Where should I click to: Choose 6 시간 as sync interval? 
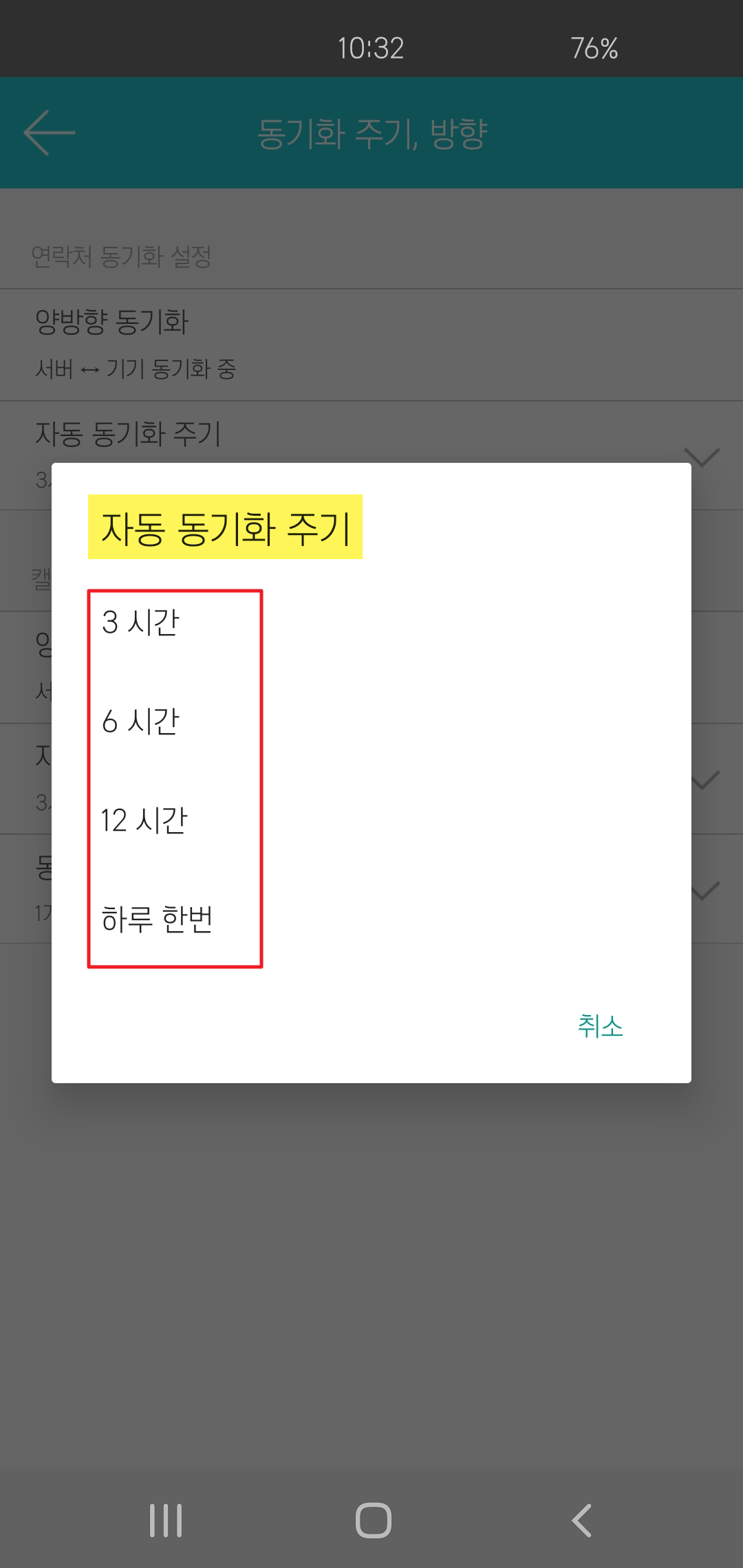pos(141,721)
